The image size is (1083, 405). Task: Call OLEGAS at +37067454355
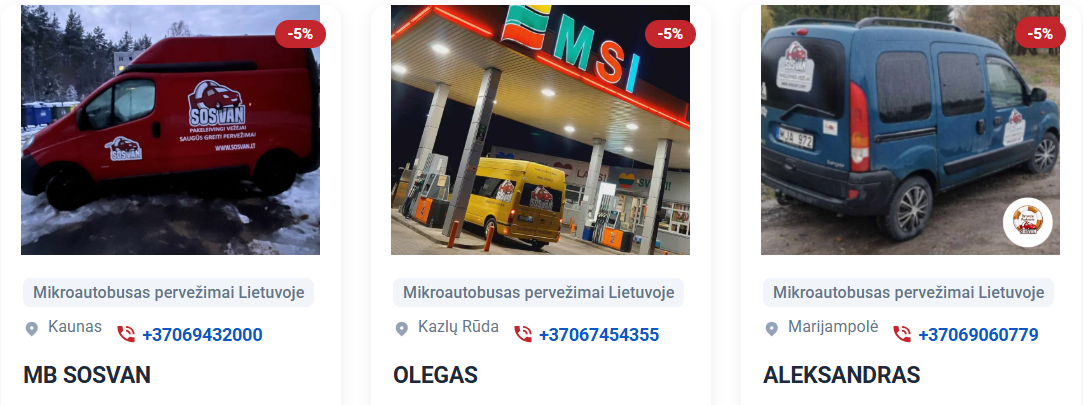(598, 335)
